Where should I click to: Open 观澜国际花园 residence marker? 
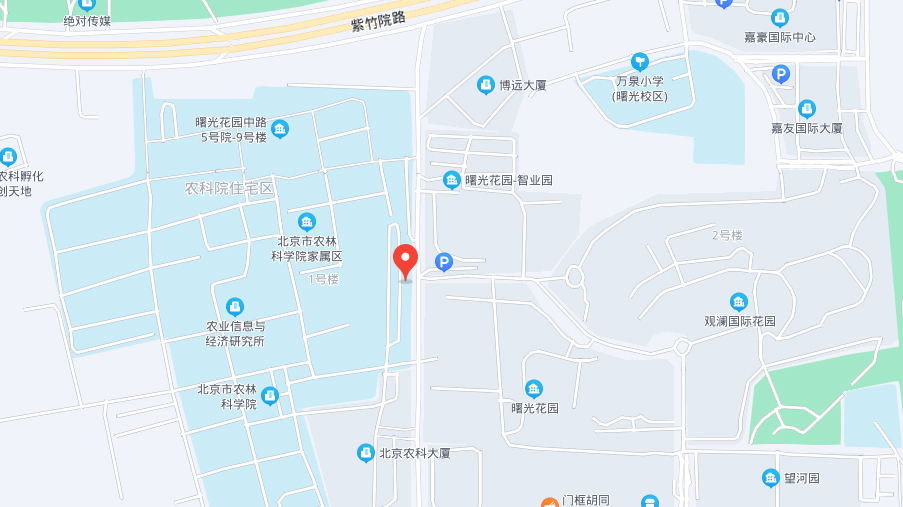739,302
